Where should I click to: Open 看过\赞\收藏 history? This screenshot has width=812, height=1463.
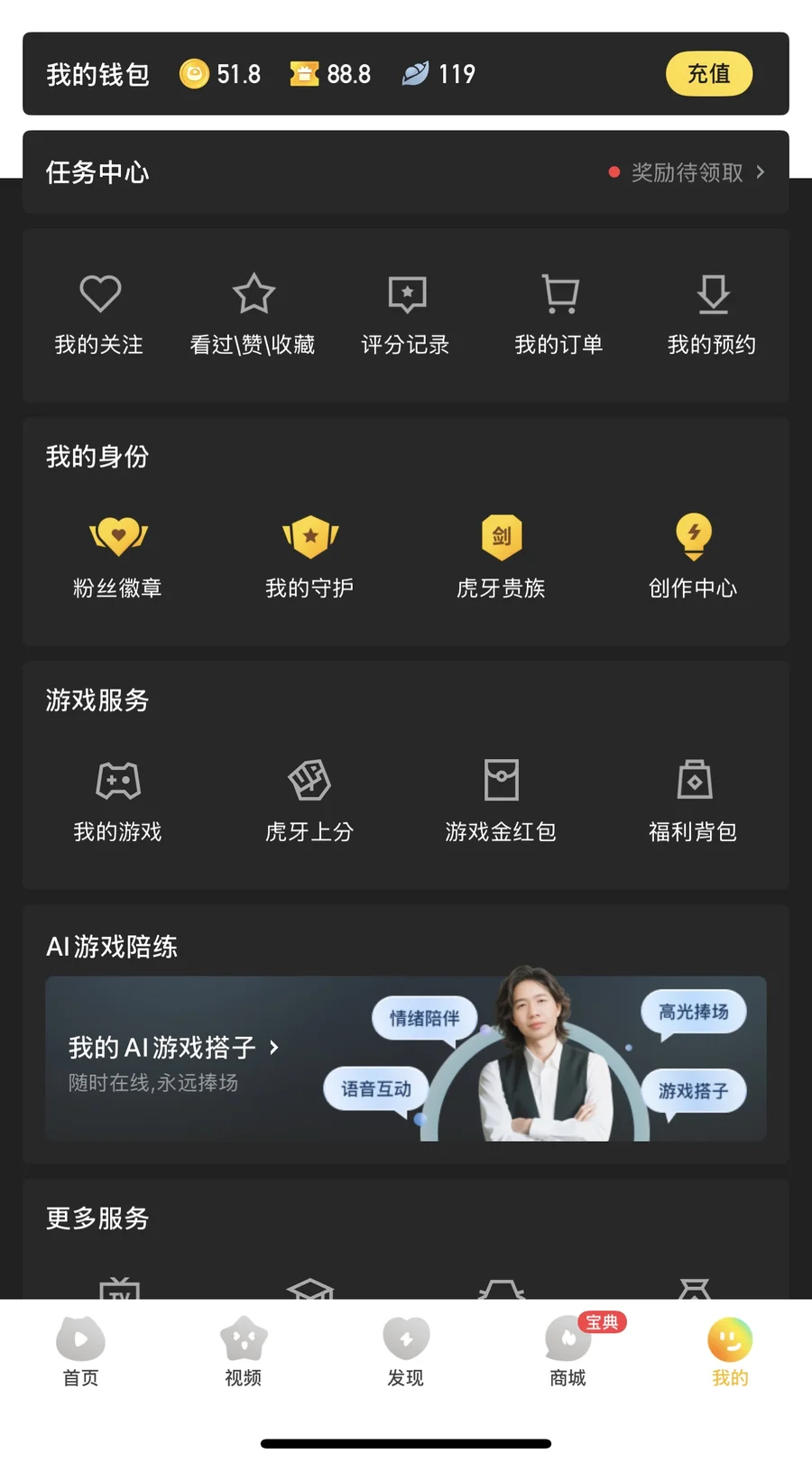[x=253, y=313]
